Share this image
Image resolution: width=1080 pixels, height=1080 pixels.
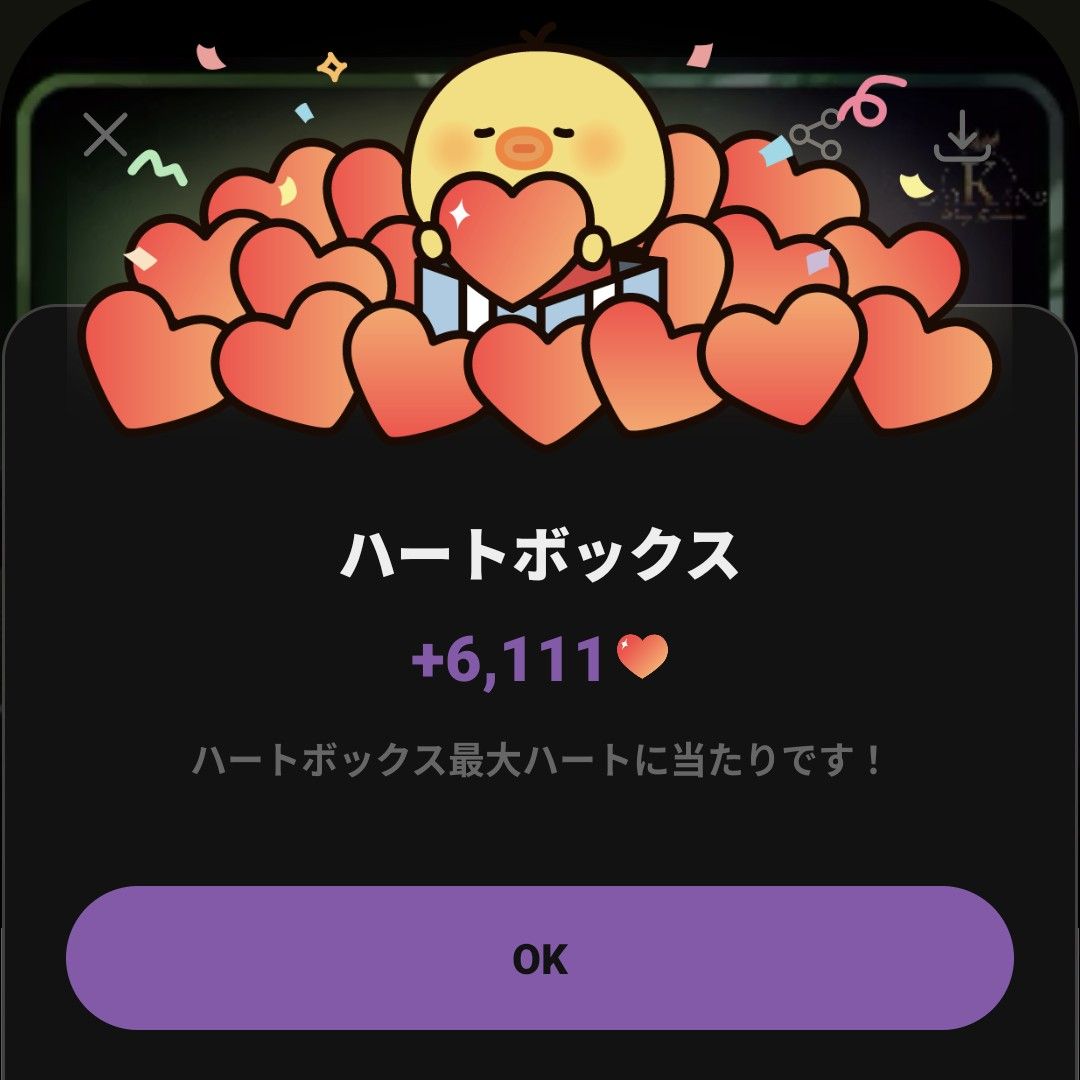pos(815,135)
